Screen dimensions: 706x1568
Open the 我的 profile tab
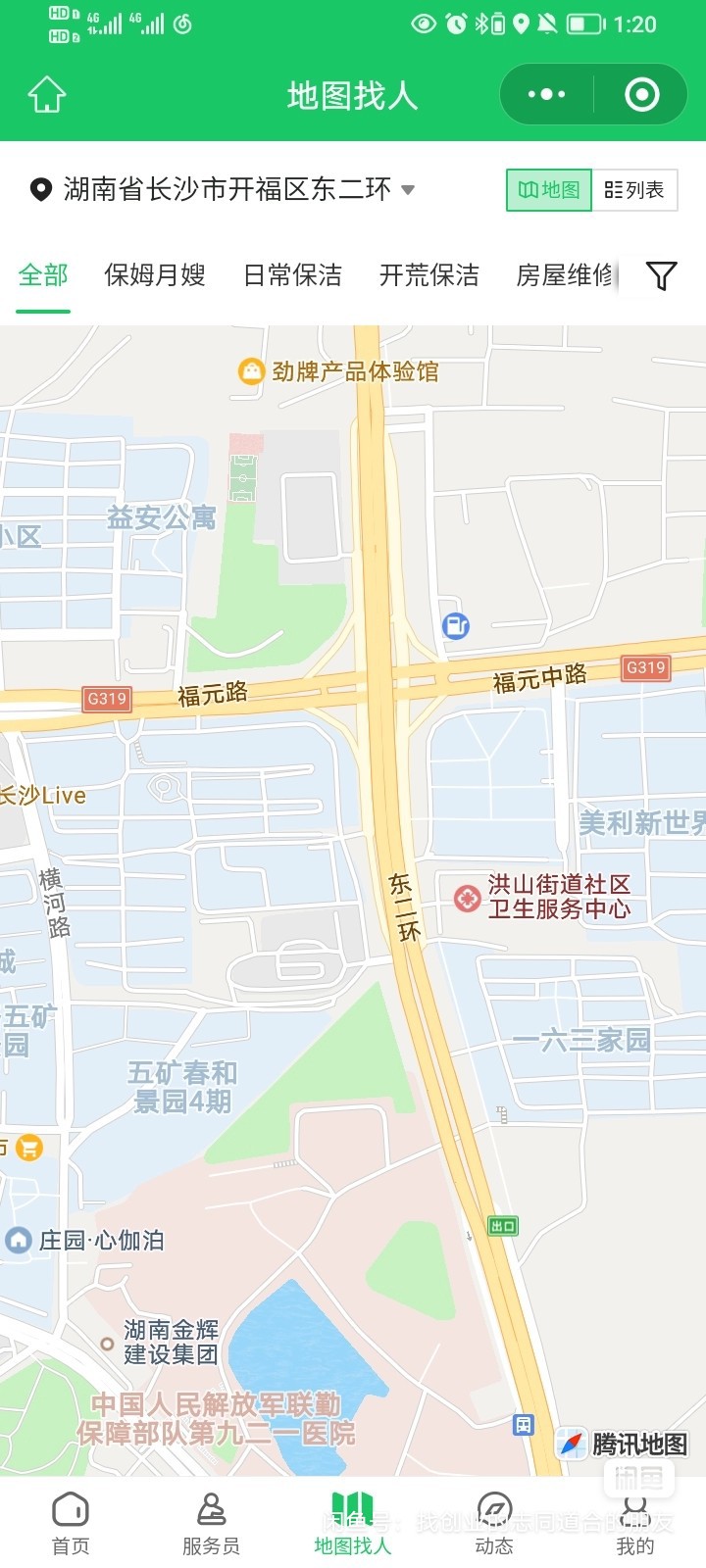(634, 1524)
